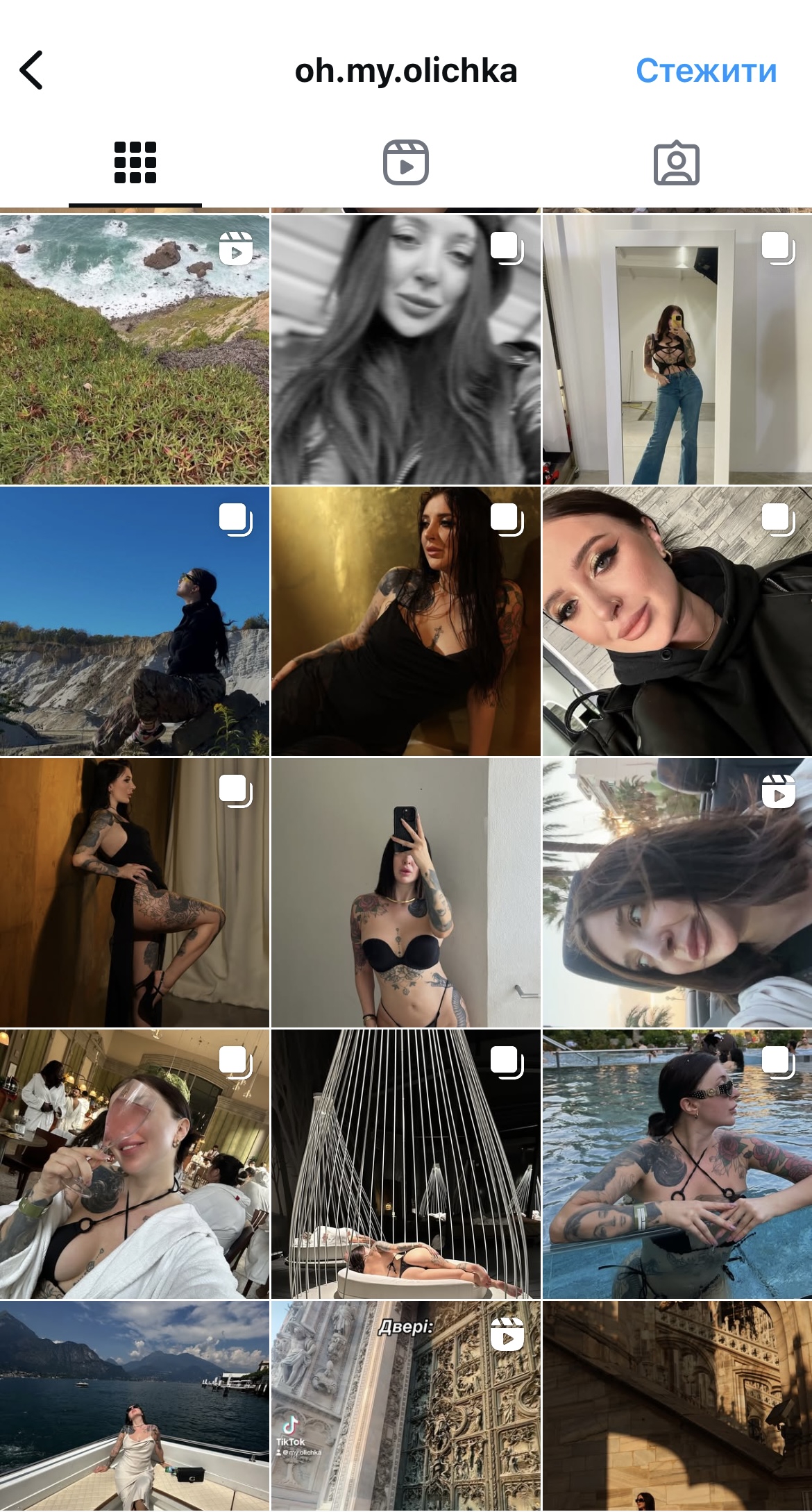Open the black hoodie car selfie post
The height and width of the screenshot is (1512, 812).
coord(677,621)
